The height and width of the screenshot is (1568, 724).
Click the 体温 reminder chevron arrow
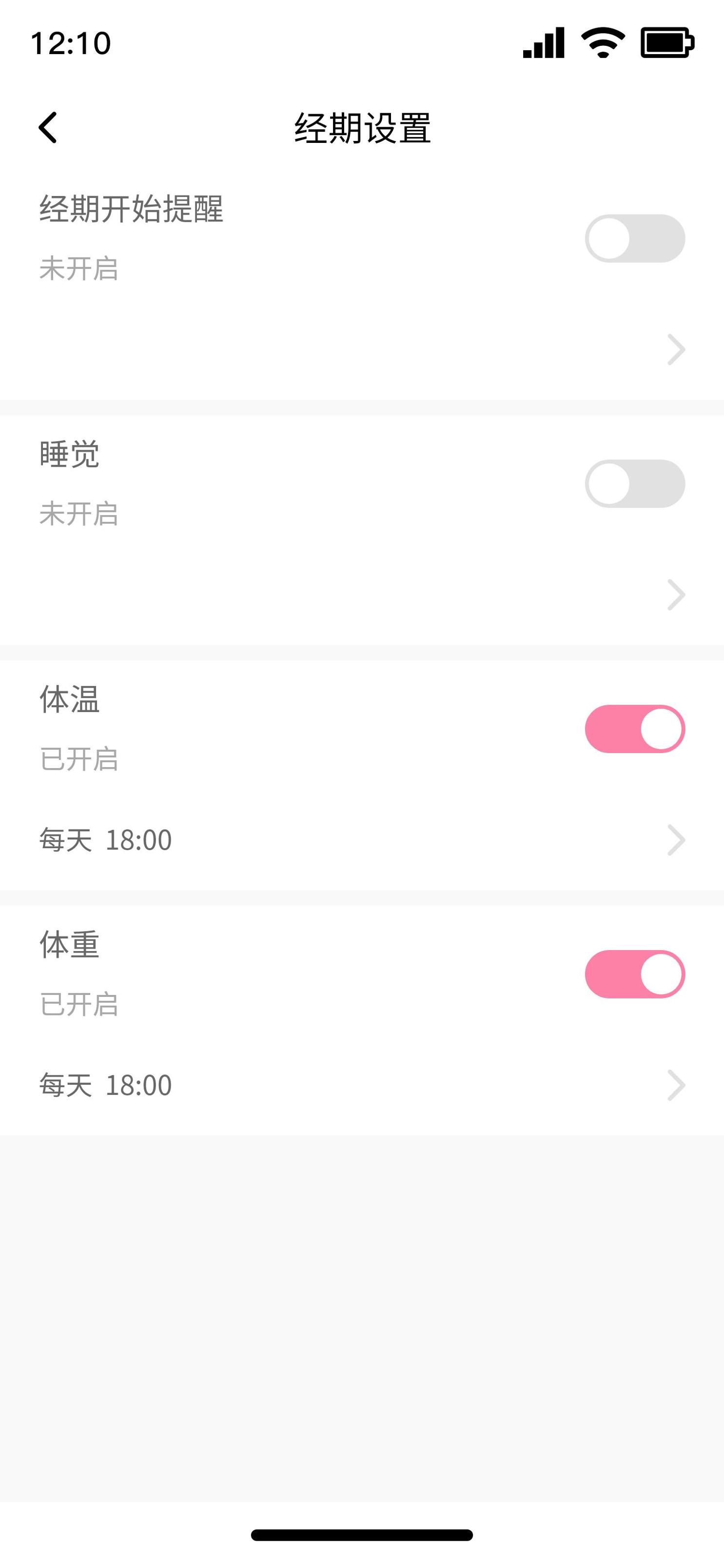675,840
